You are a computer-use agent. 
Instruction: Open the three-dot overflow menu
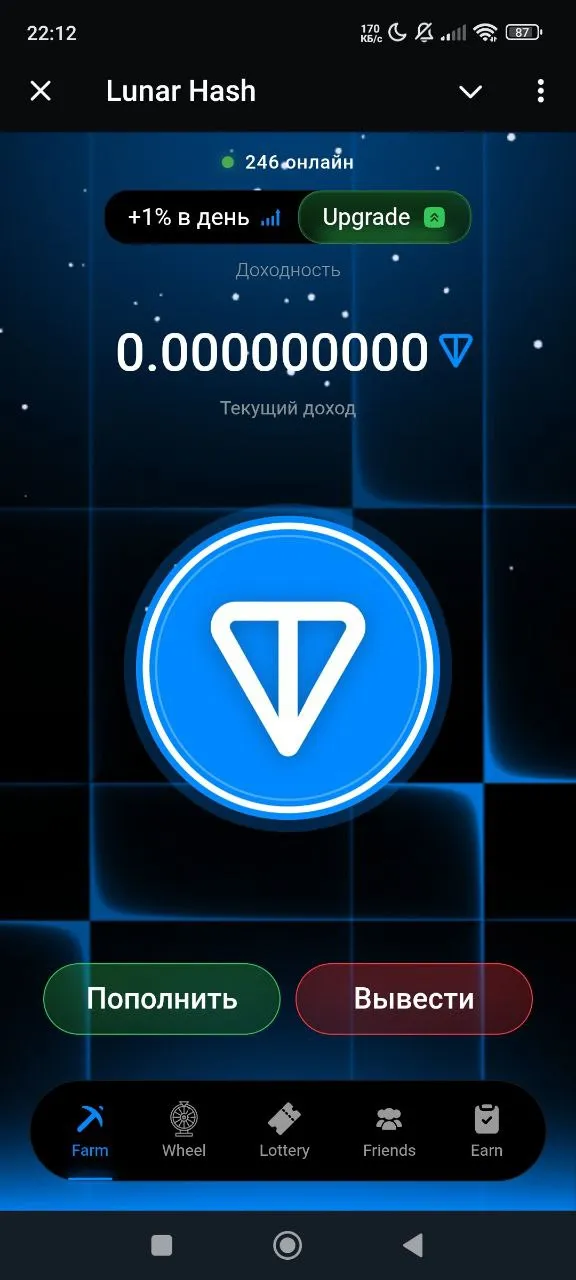(540, 91)
